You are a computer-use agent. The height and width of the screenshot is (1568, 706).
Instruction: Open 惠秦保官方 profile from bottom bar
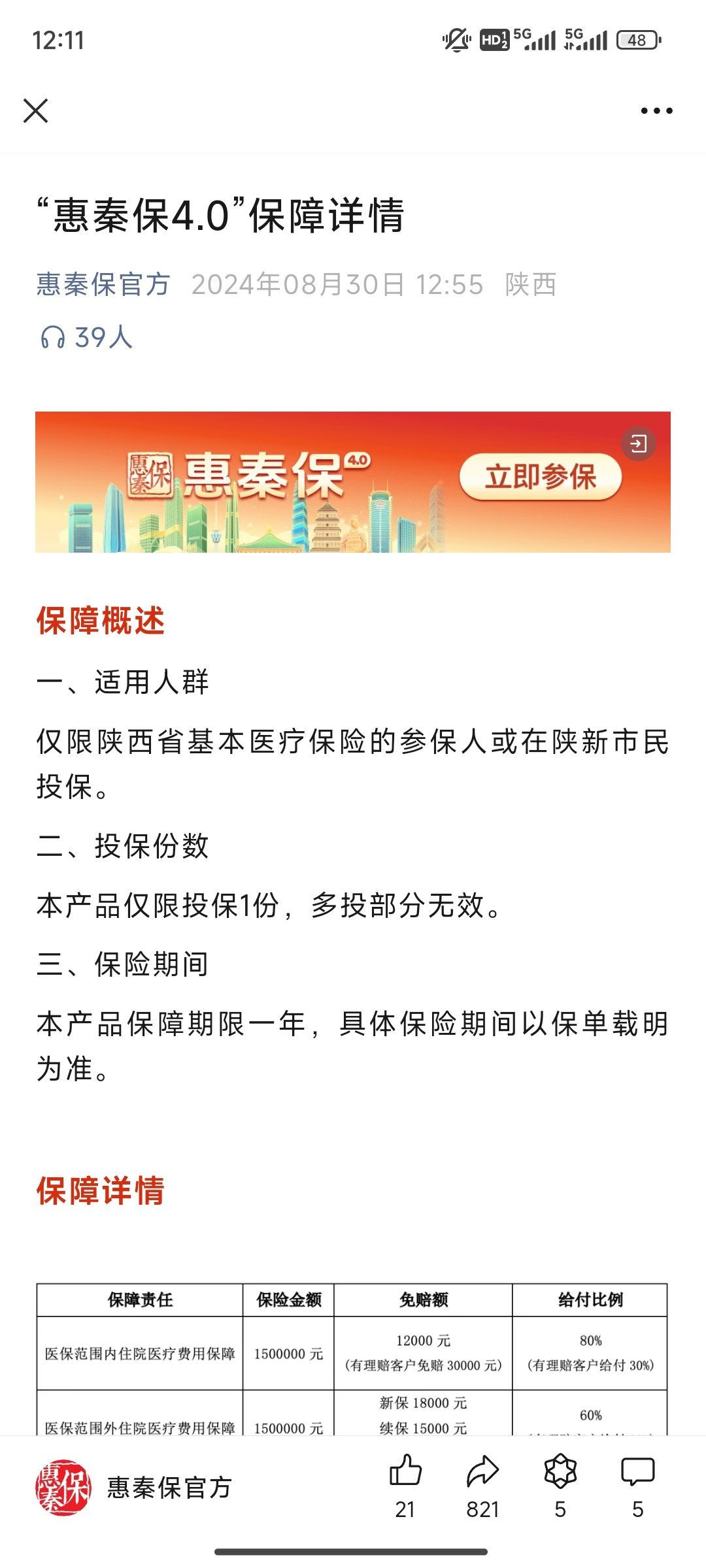click(134, 1488)
